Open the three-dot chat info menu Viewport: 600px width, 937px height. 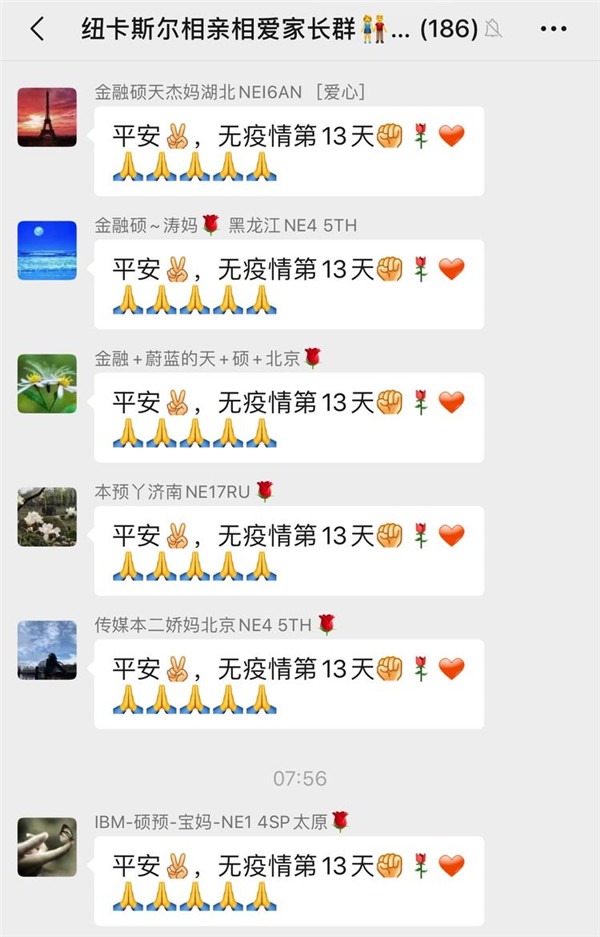(553, 29)
